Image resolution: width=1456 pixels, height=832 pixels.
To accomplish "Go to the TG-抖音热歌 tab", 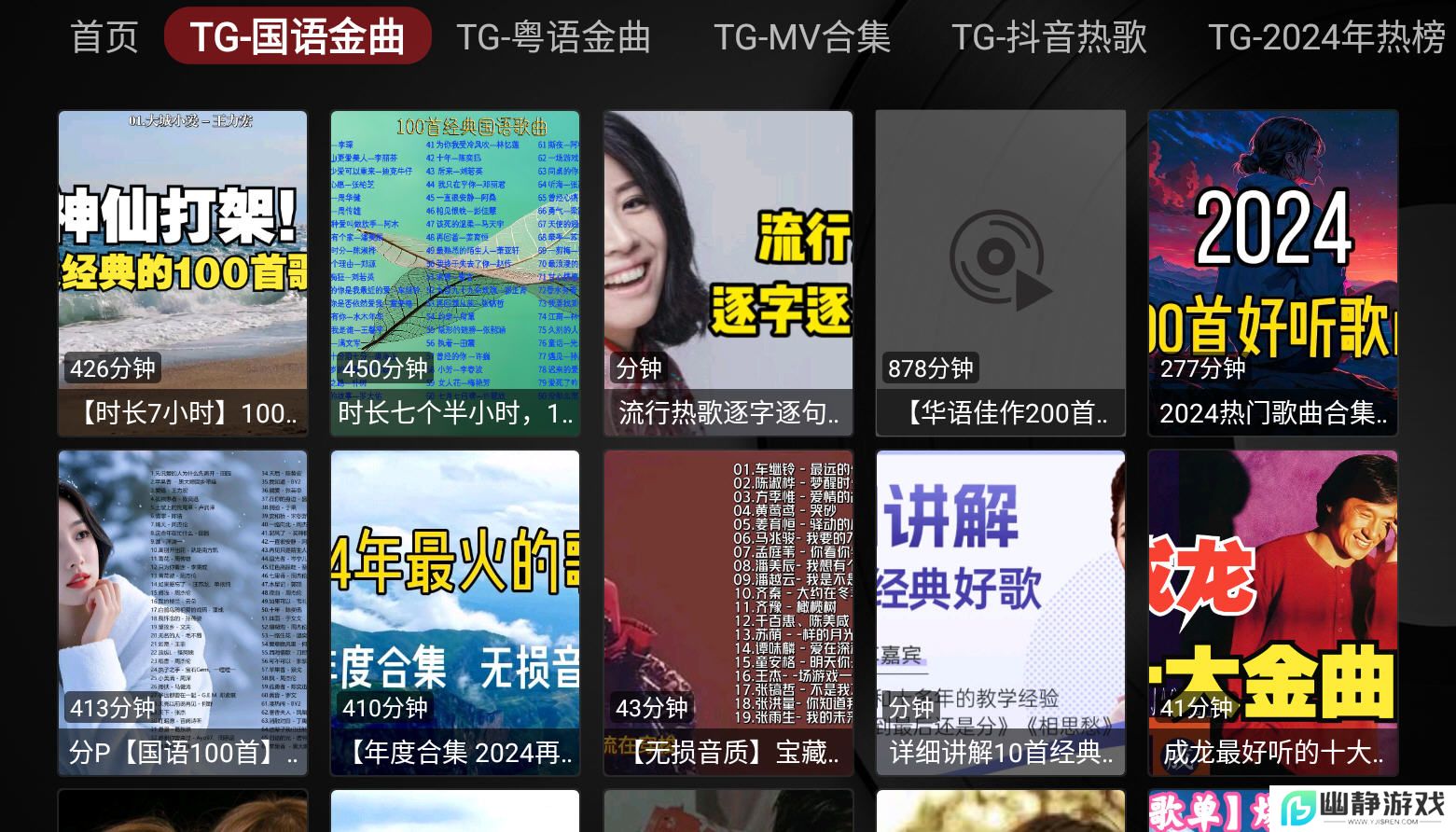I will [1049, 37].
